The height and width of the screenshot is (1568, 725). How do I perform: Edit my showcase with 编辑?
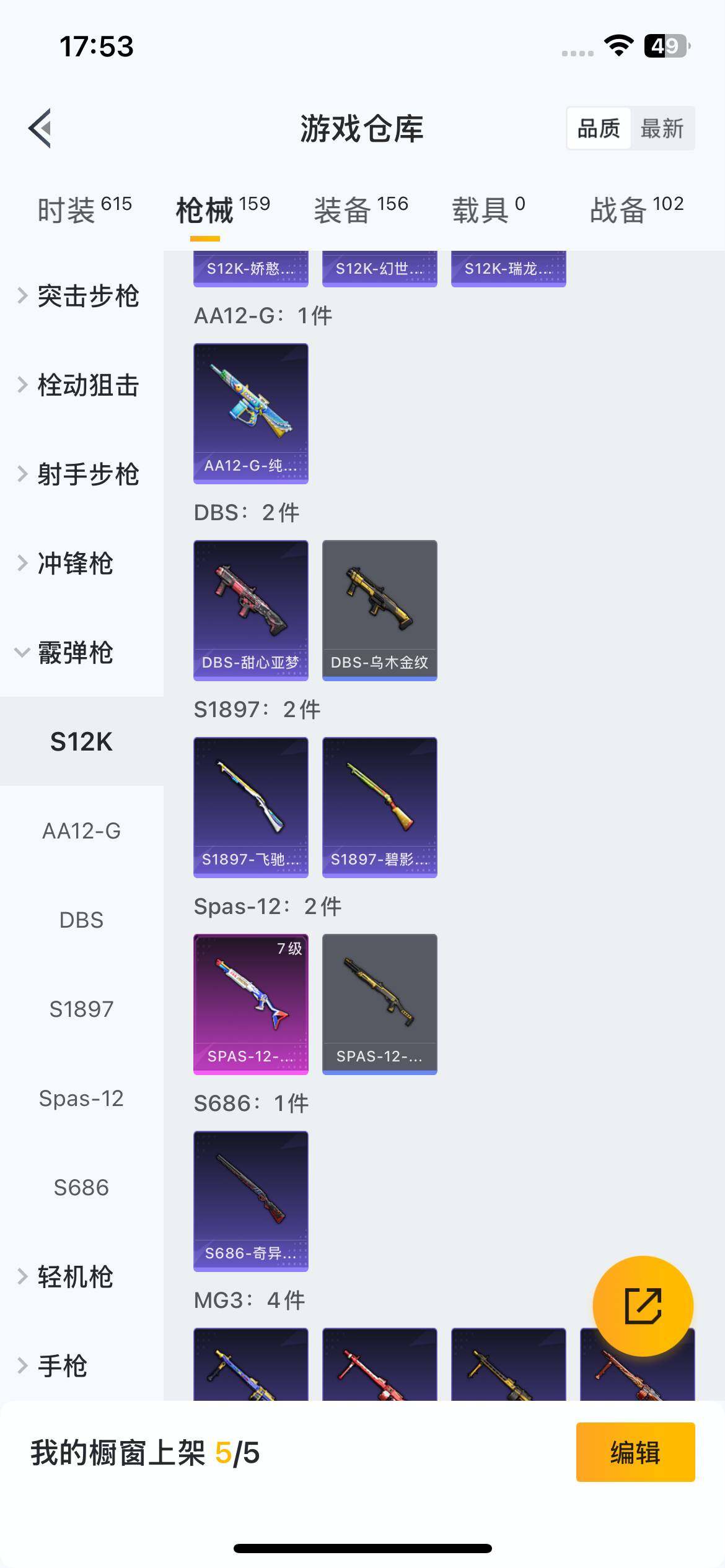click(x=635, y=1452)
